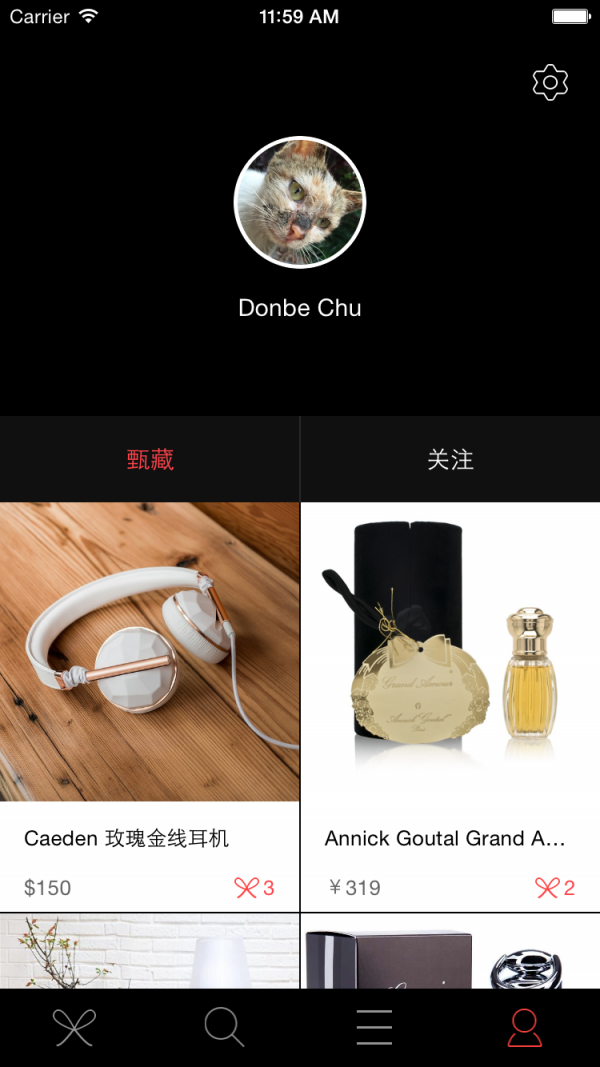
Task: Select the profile tab
Action: tap(525, 1027)
